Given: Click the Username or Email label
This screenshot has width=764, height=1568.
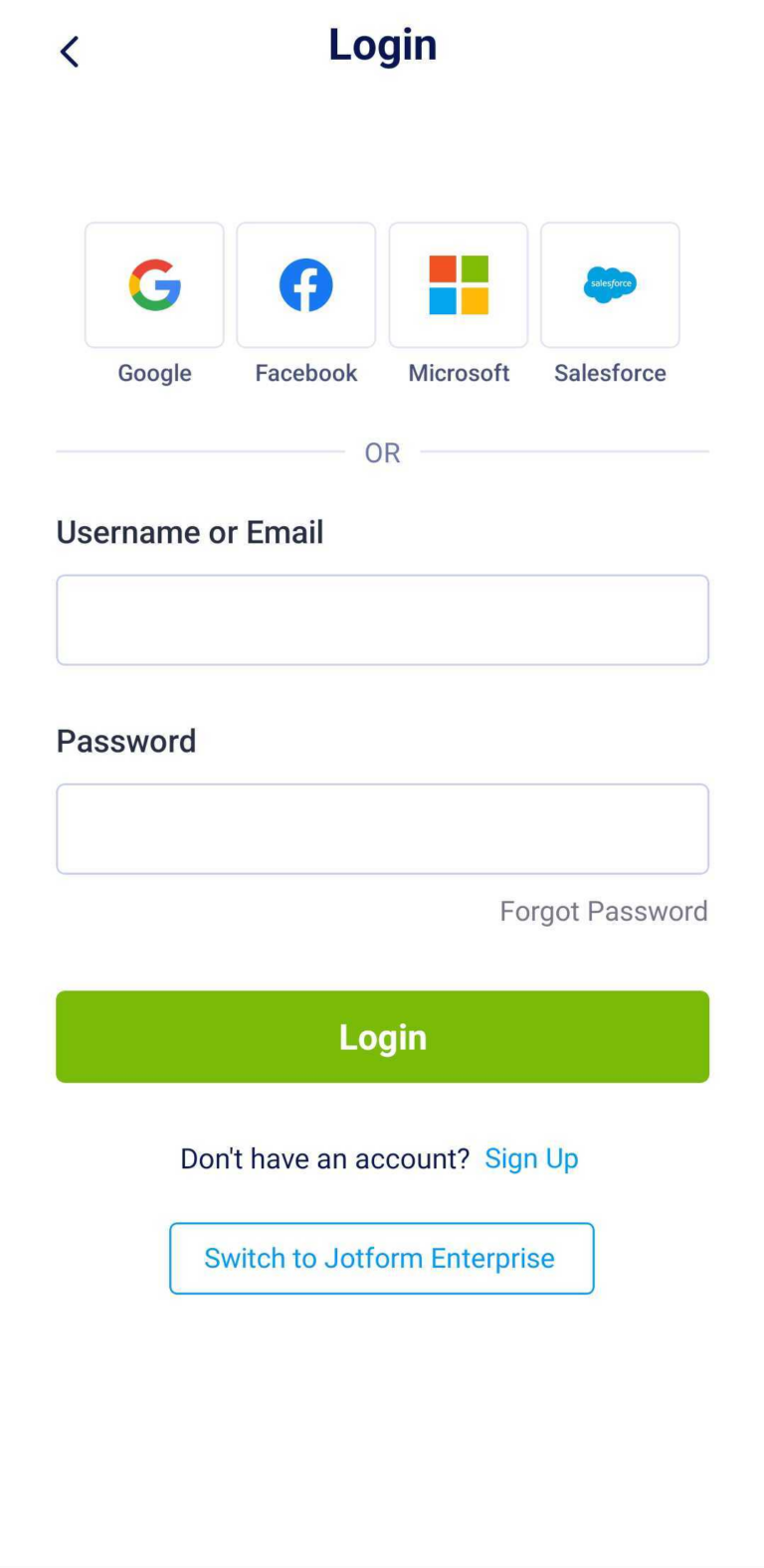Looking at the screenshot, I should pos(189,532).
